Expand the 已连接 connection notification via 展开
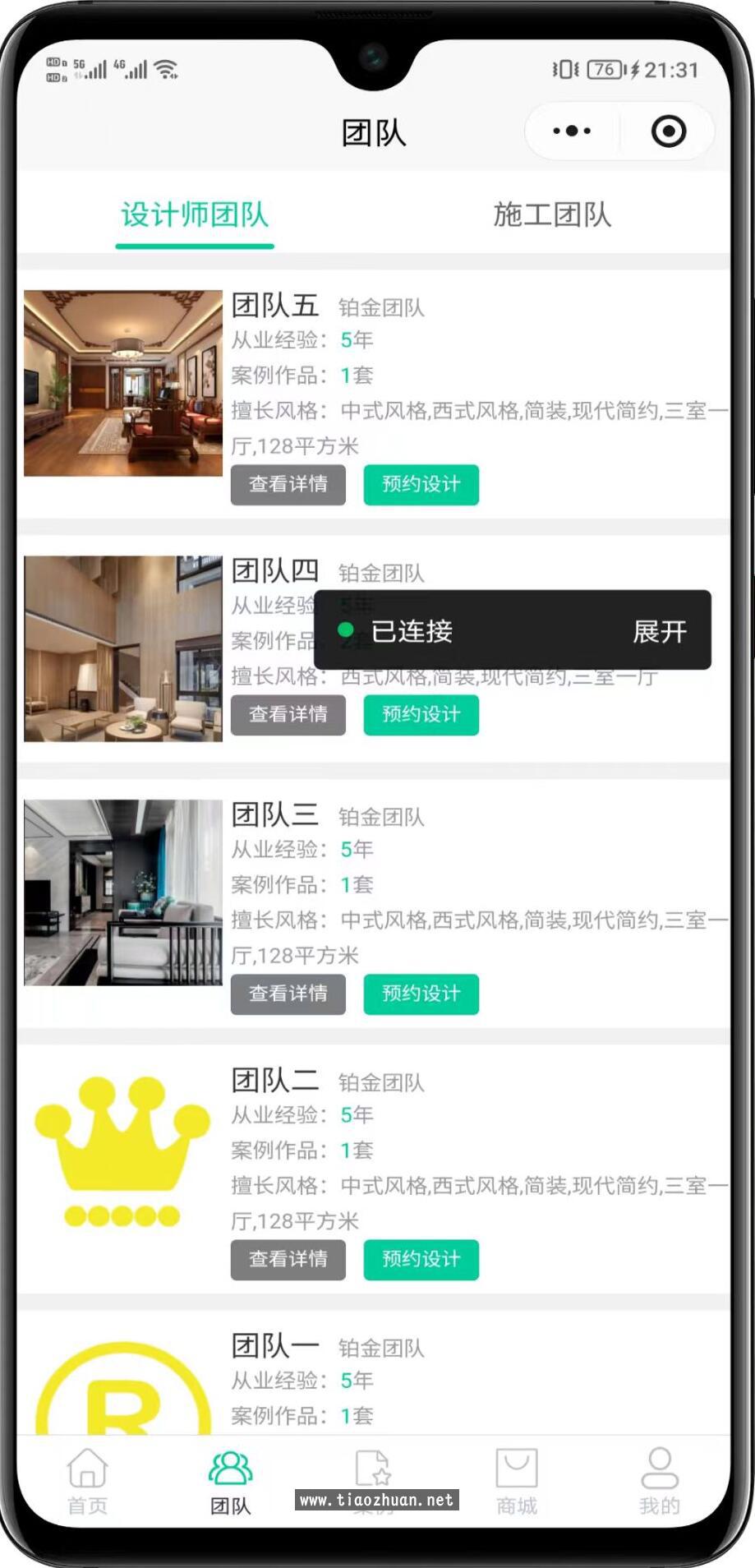 [658, 631]
